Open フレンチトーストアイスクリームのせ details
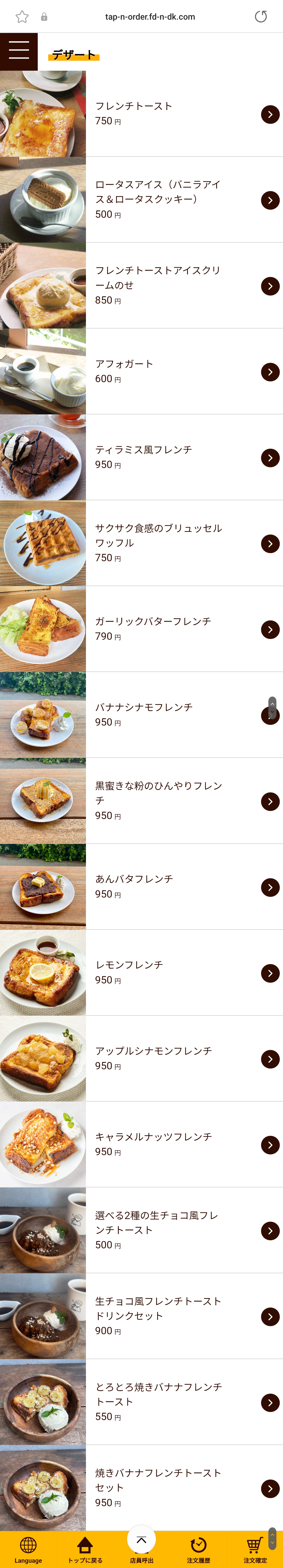The width and height of the screenshot is (283, 1568). pyautogui.click(x=270, y=286)
